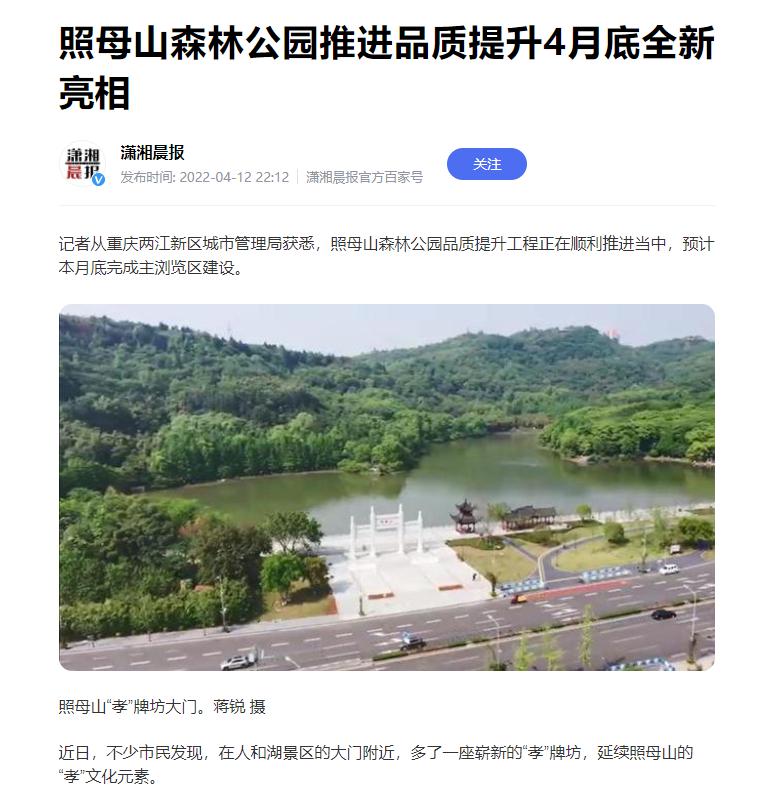Open the 潇湘晨报 account name link
The height and width of the screenshot is (803, 758).
pos(152,153)
